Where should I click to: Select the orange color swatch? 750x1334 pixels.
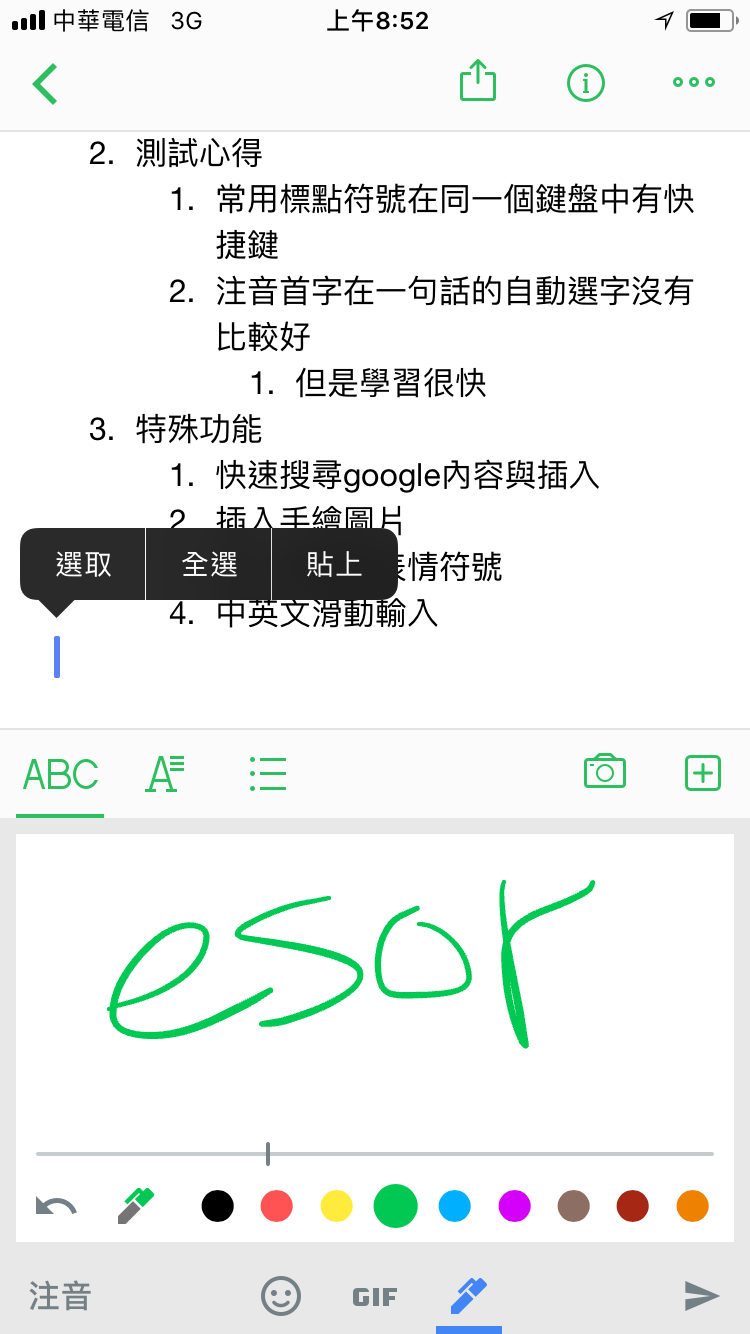(693, 1206)
